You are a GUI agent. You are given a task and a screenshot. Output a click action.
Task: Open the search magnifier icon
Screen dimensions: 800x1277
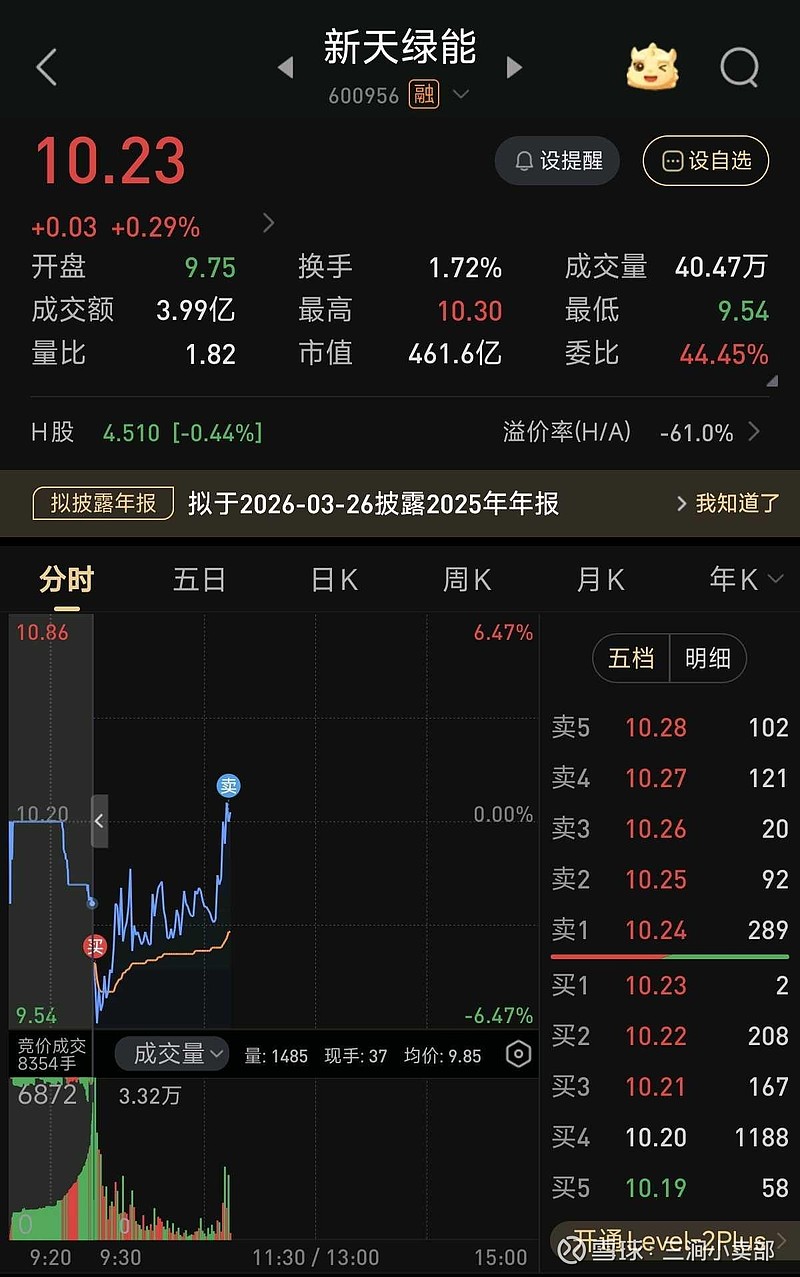pyautogui.click(x=740, y=68)
